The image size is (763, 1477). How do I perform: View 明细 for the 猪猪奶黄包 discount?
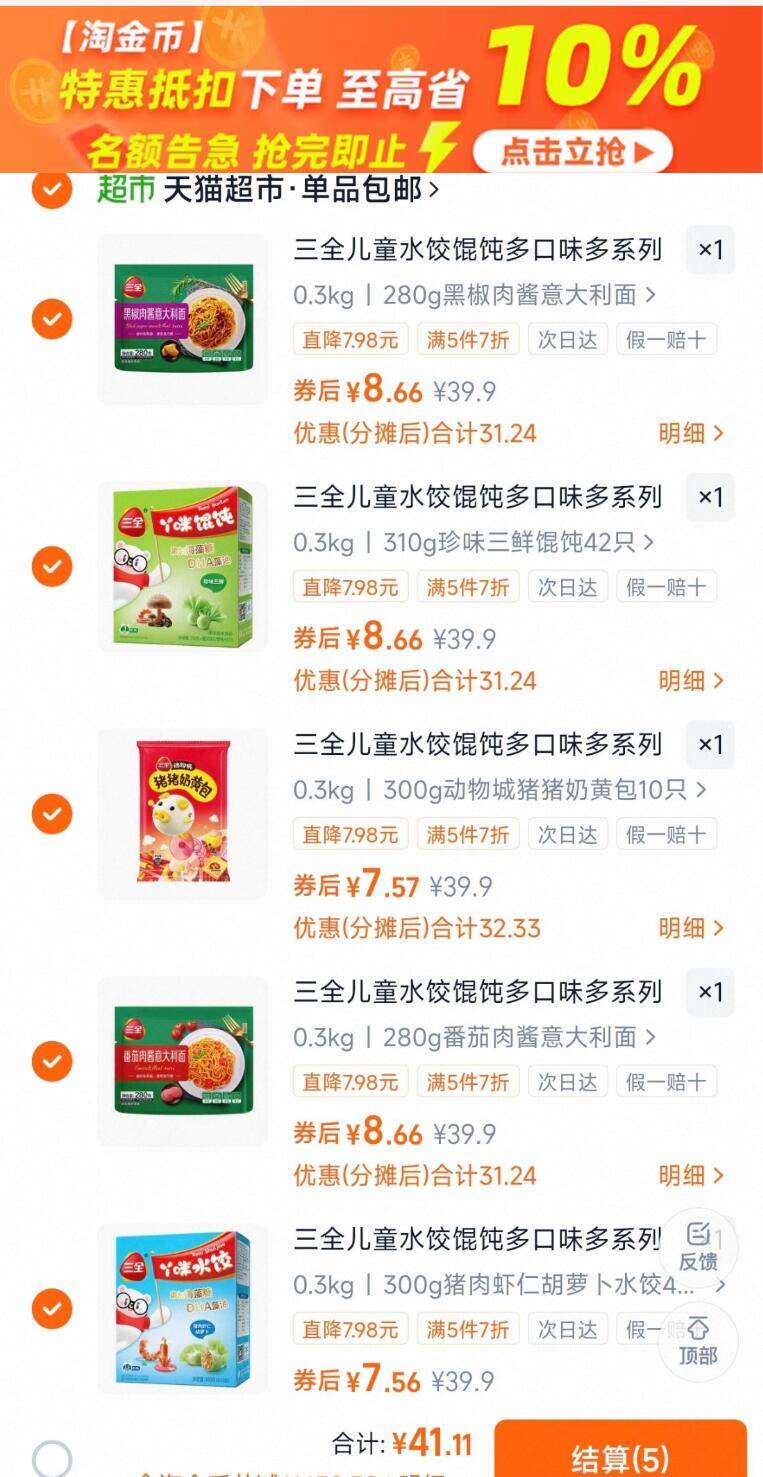click(x=691, y=927)
